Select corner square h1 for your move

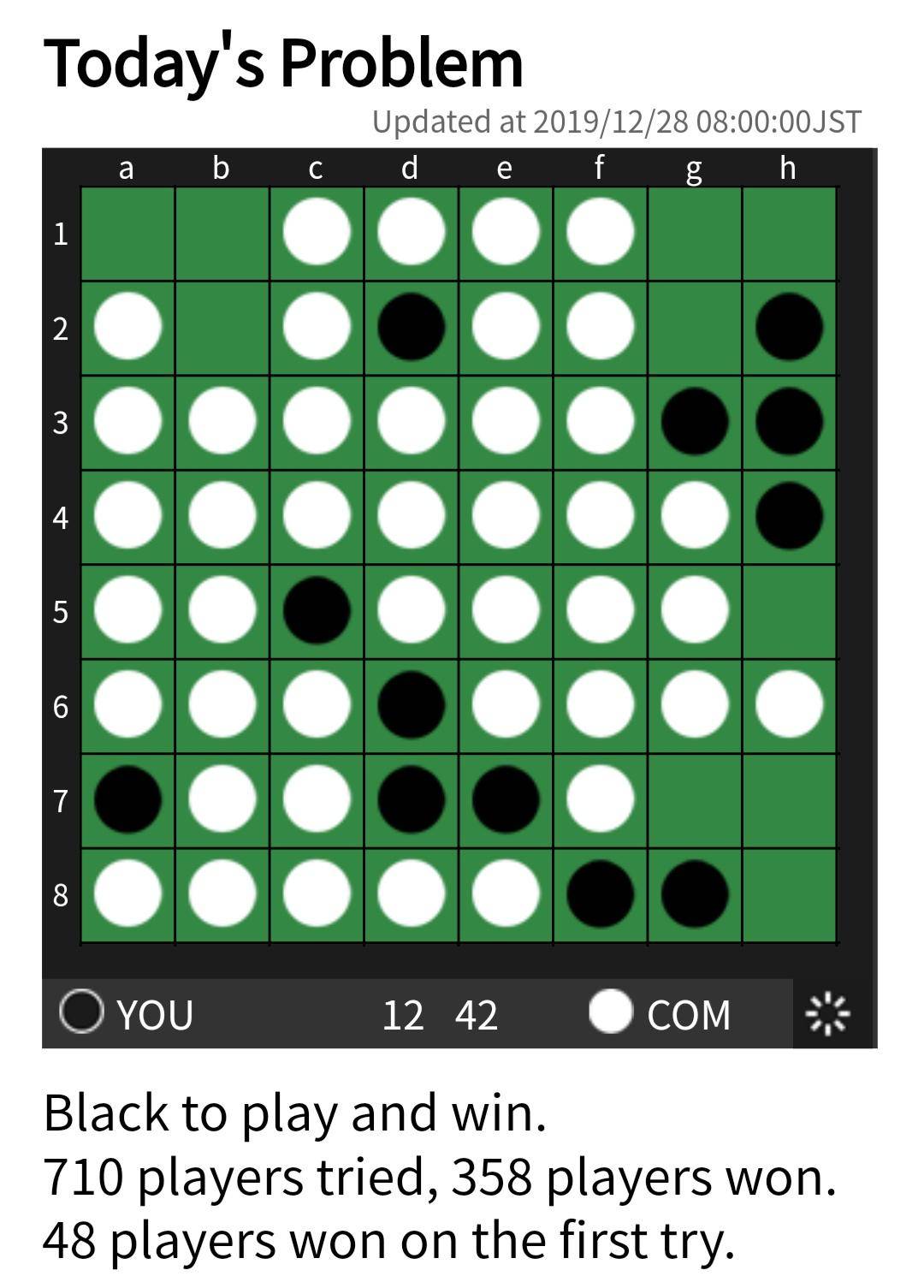[789, 234]
